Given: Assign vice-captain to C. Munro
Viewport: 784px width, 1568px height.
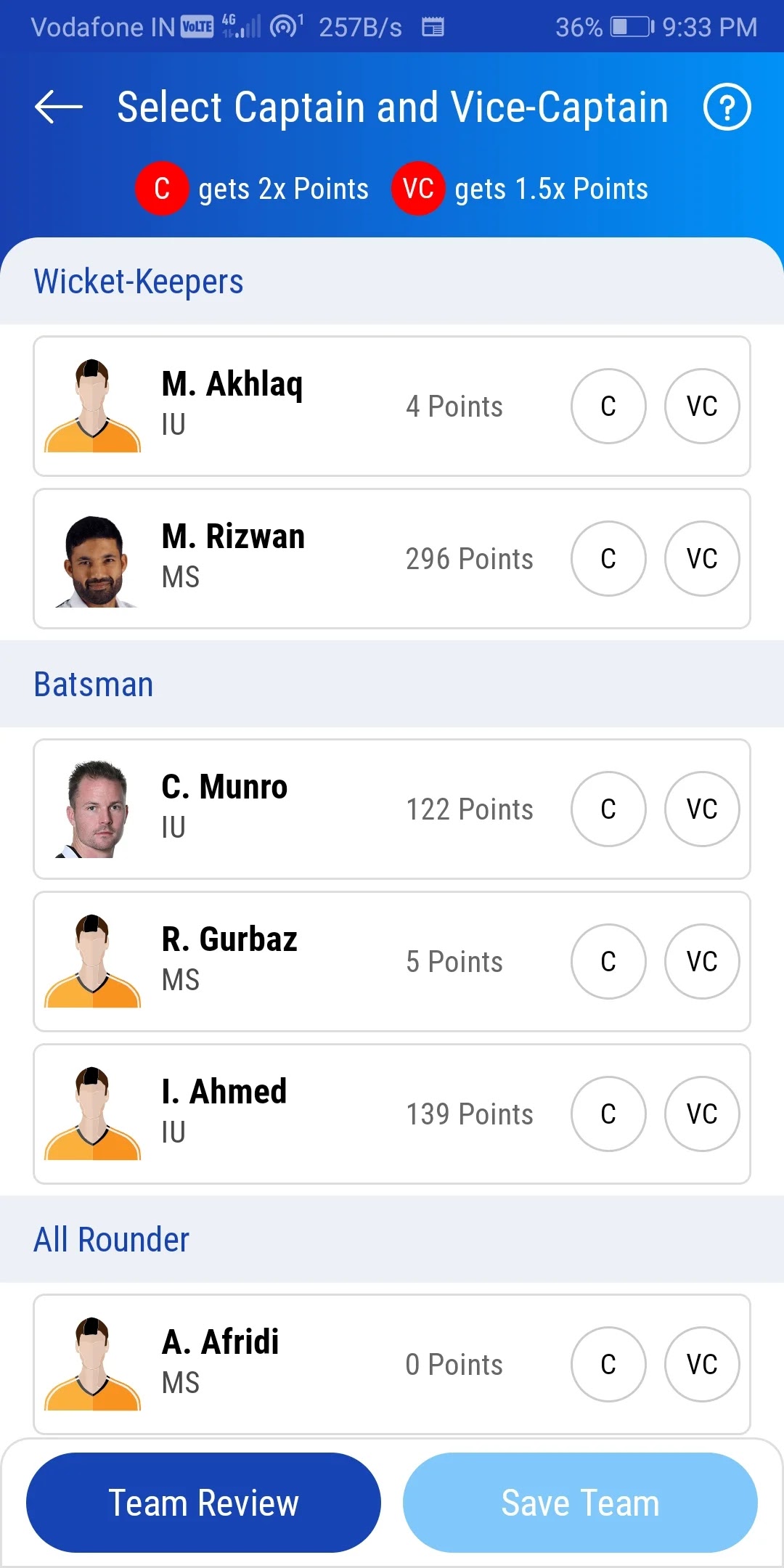Looking at the screenshot, I should click(x=702, y=809).
